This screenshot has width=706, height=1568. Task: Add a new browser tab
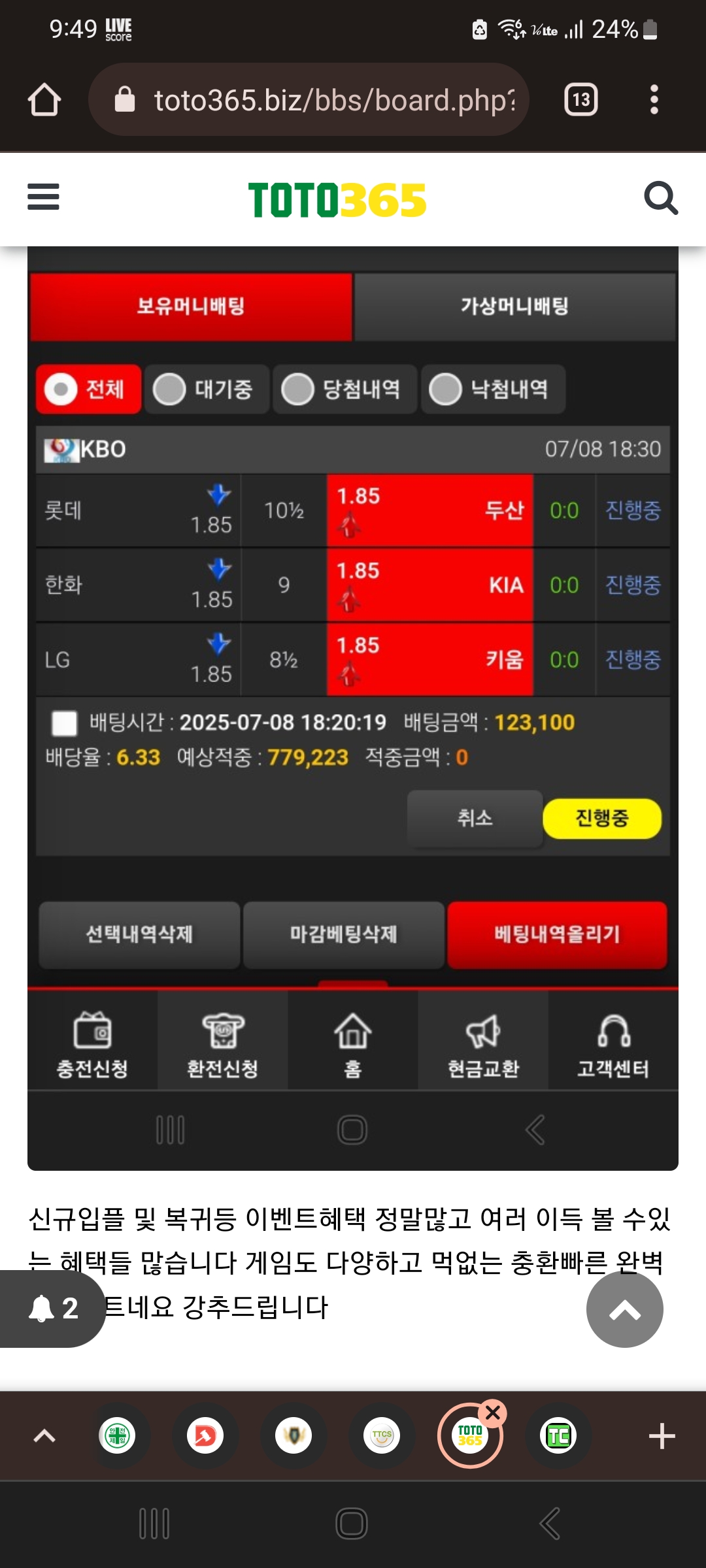point(662,1436)
